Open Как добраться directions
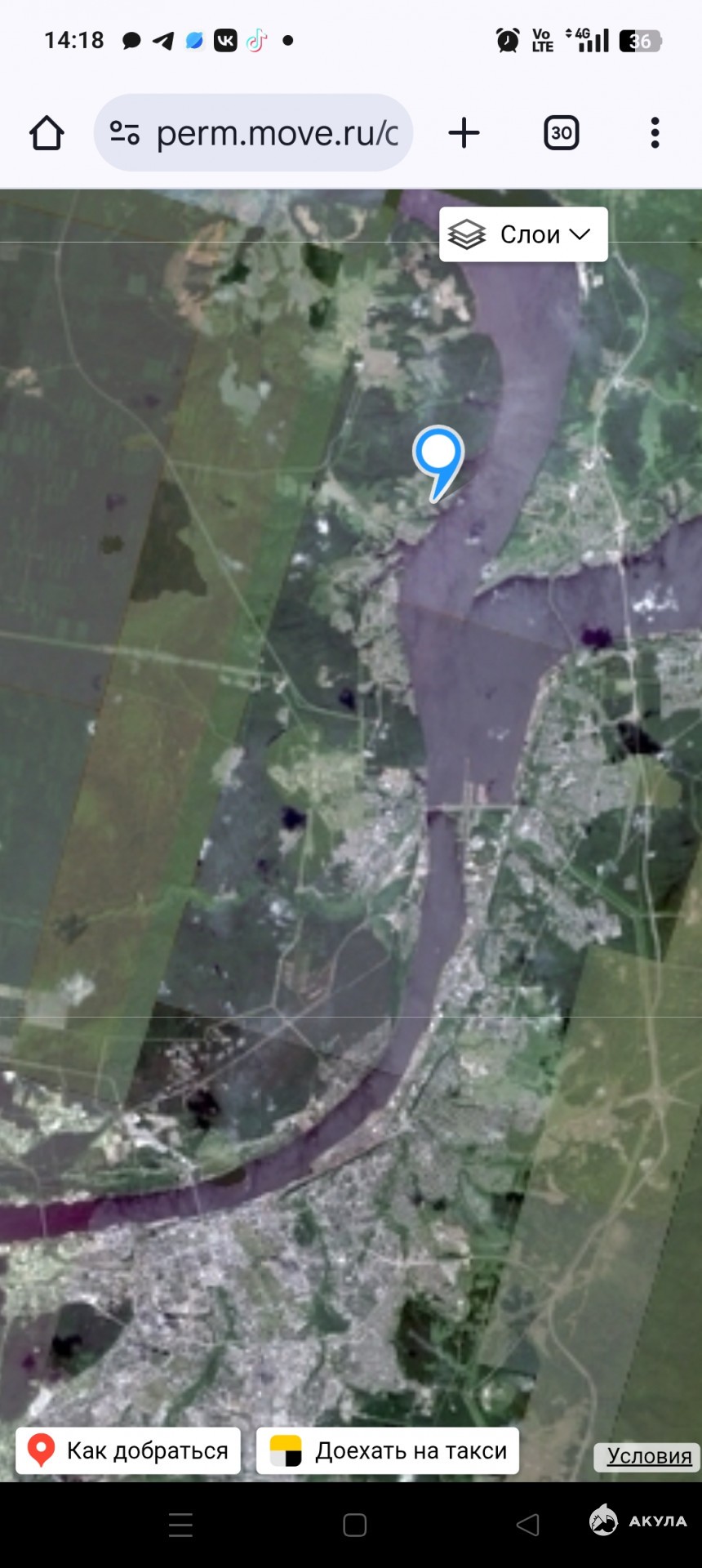 (128, 1450)
